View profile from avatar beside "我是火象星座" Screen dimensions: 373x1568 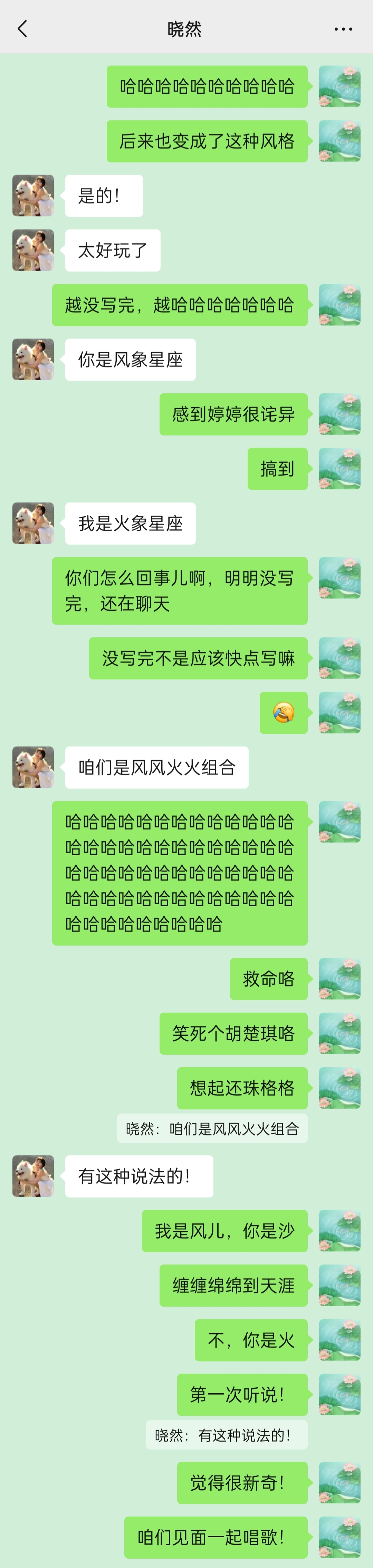(x=34, y=523)
